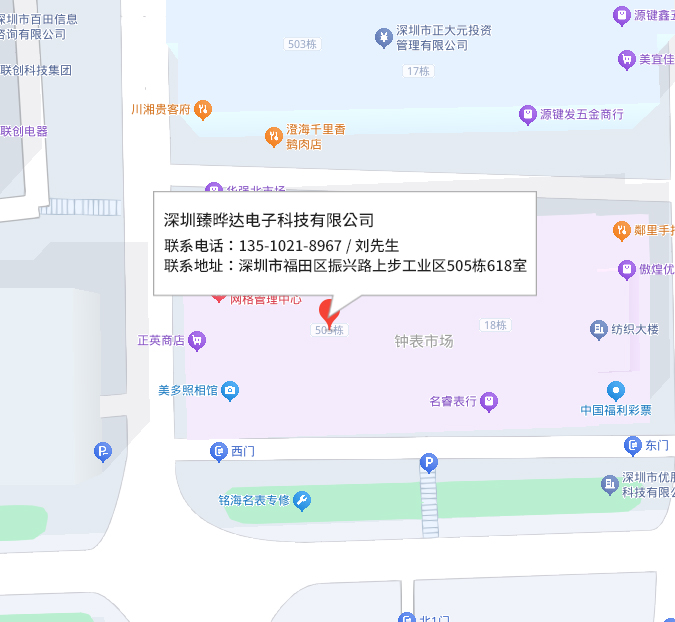Tap the 铭海名表专修 repair shop marker
675x622 pixels.
coord(301,500)
